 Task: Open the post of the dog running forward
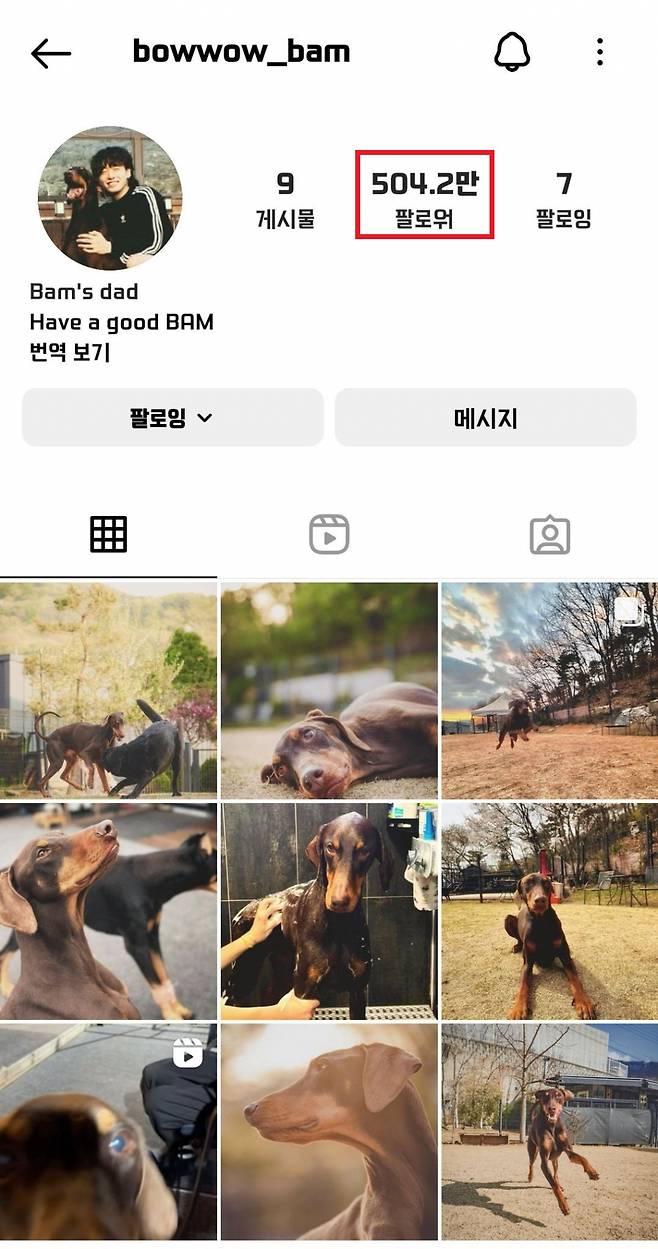pyautogui.click(x=549, y=1132)
